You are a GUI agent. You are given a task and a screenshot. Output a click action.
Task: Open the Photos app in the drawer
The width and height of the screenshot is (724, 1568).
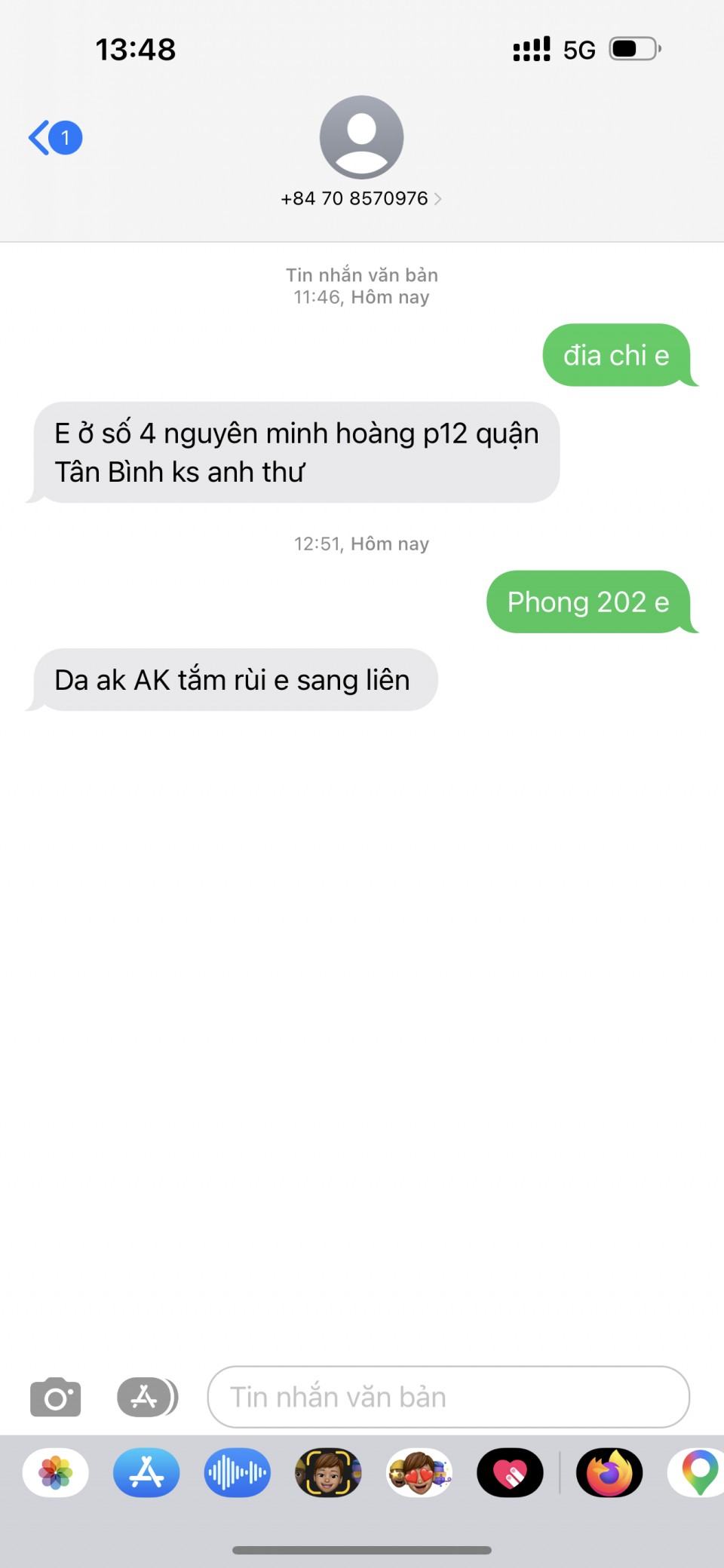56,1472
